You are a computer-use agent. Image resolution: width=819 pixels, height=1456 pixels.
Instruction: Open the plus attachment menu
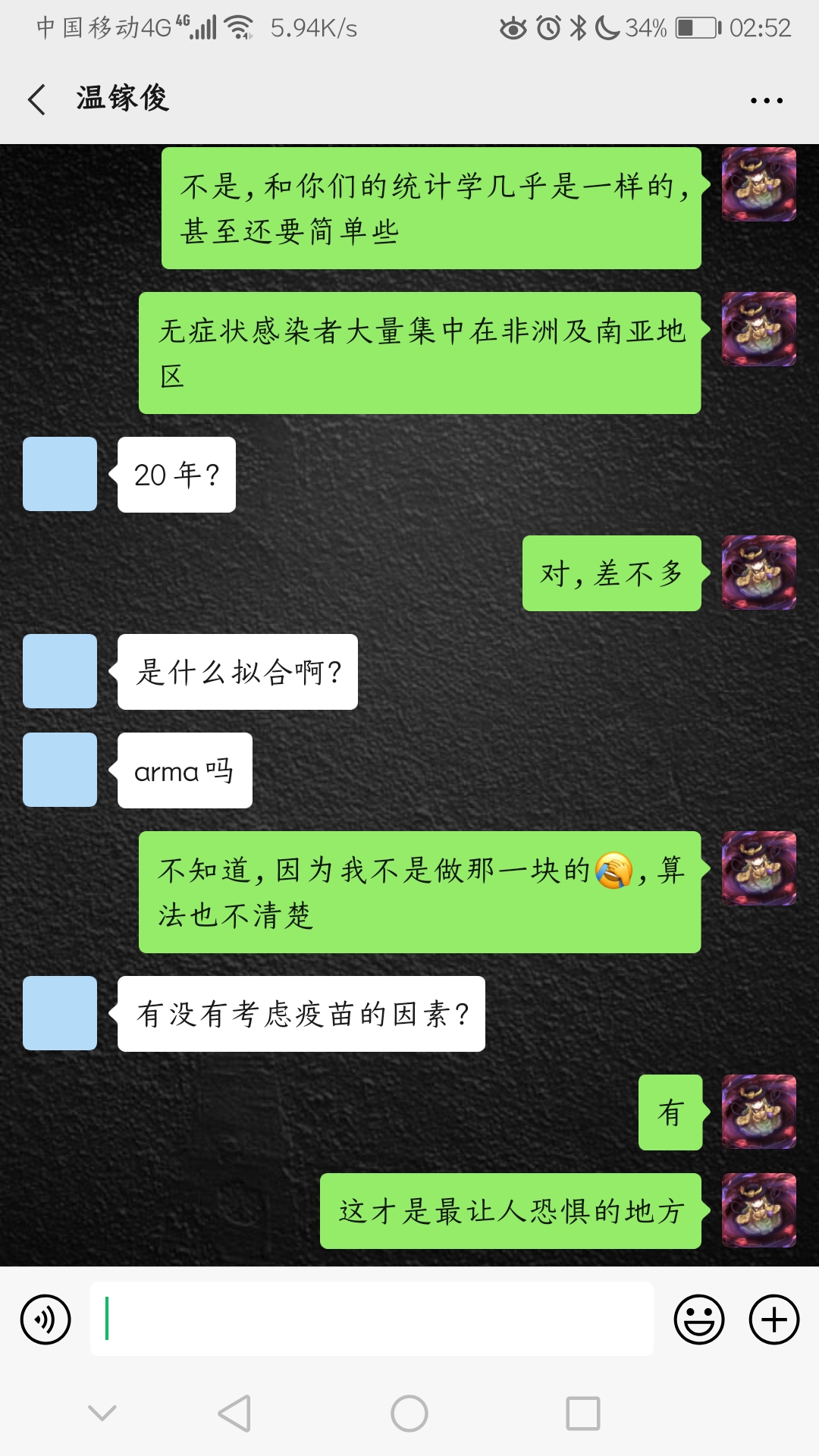(773, 1319)
